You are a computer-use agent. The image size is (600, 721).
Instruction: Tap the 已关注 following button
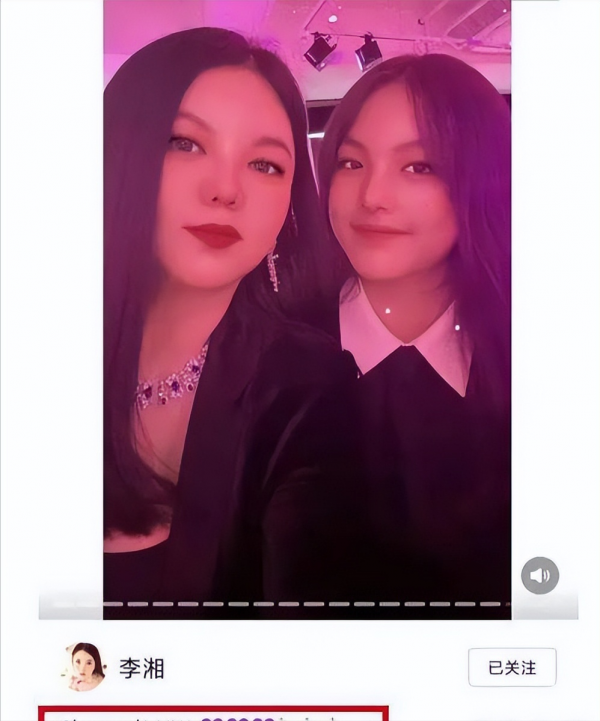[x=512, y=667]
